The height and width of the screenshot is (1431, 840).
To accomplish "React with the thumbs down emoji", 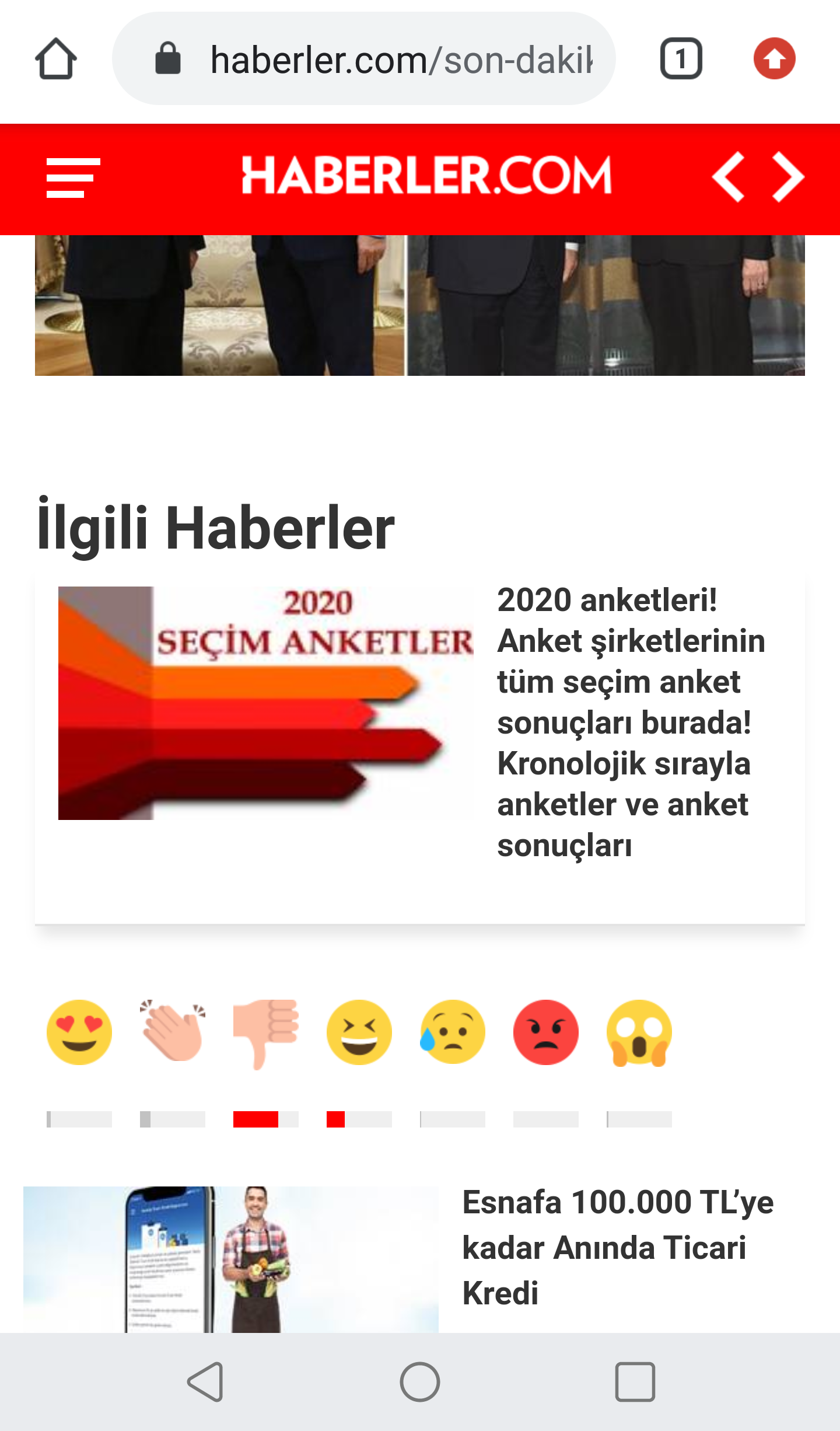I will (x=266, y=1032).
